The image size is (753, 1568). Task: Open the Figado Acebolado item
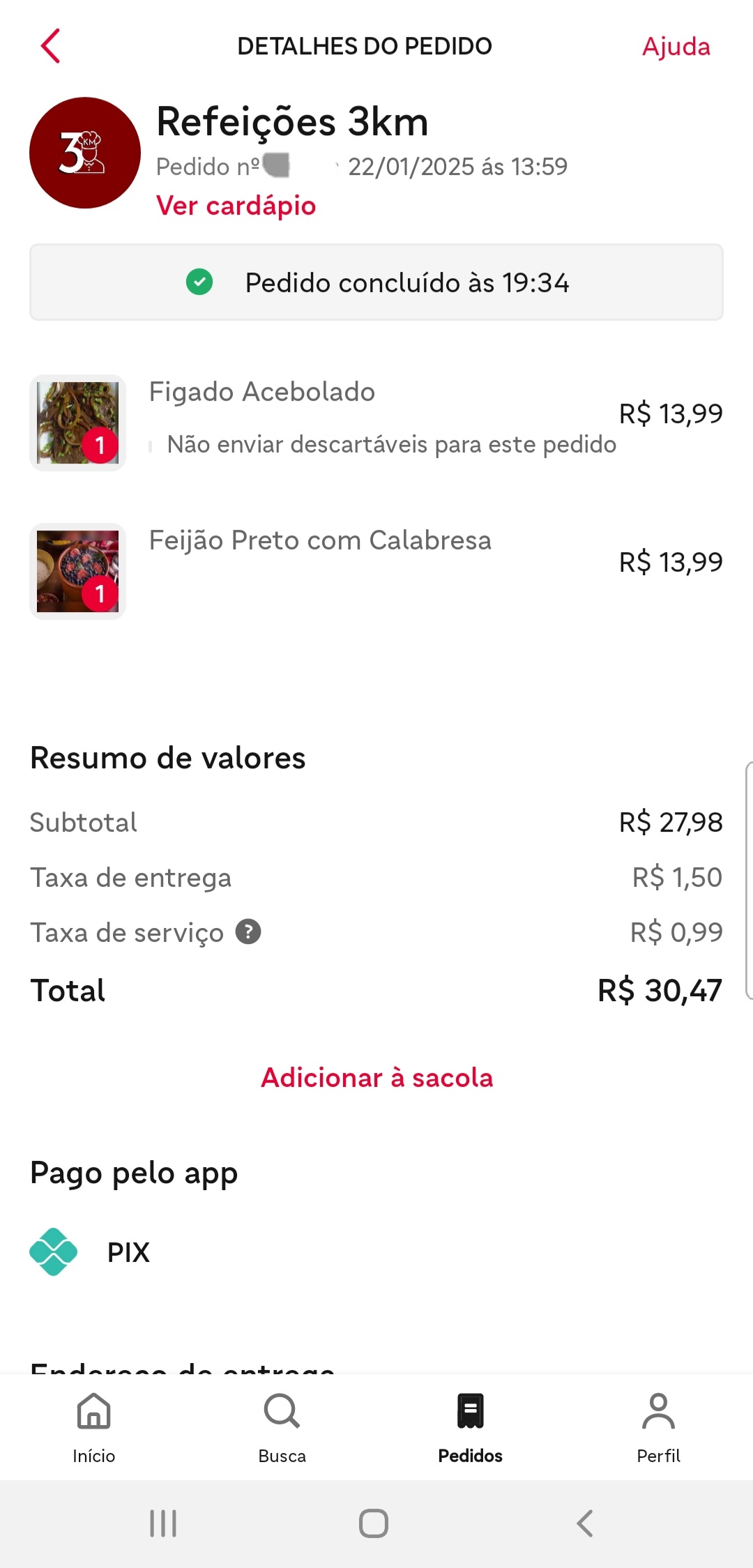tap(262, 393)
